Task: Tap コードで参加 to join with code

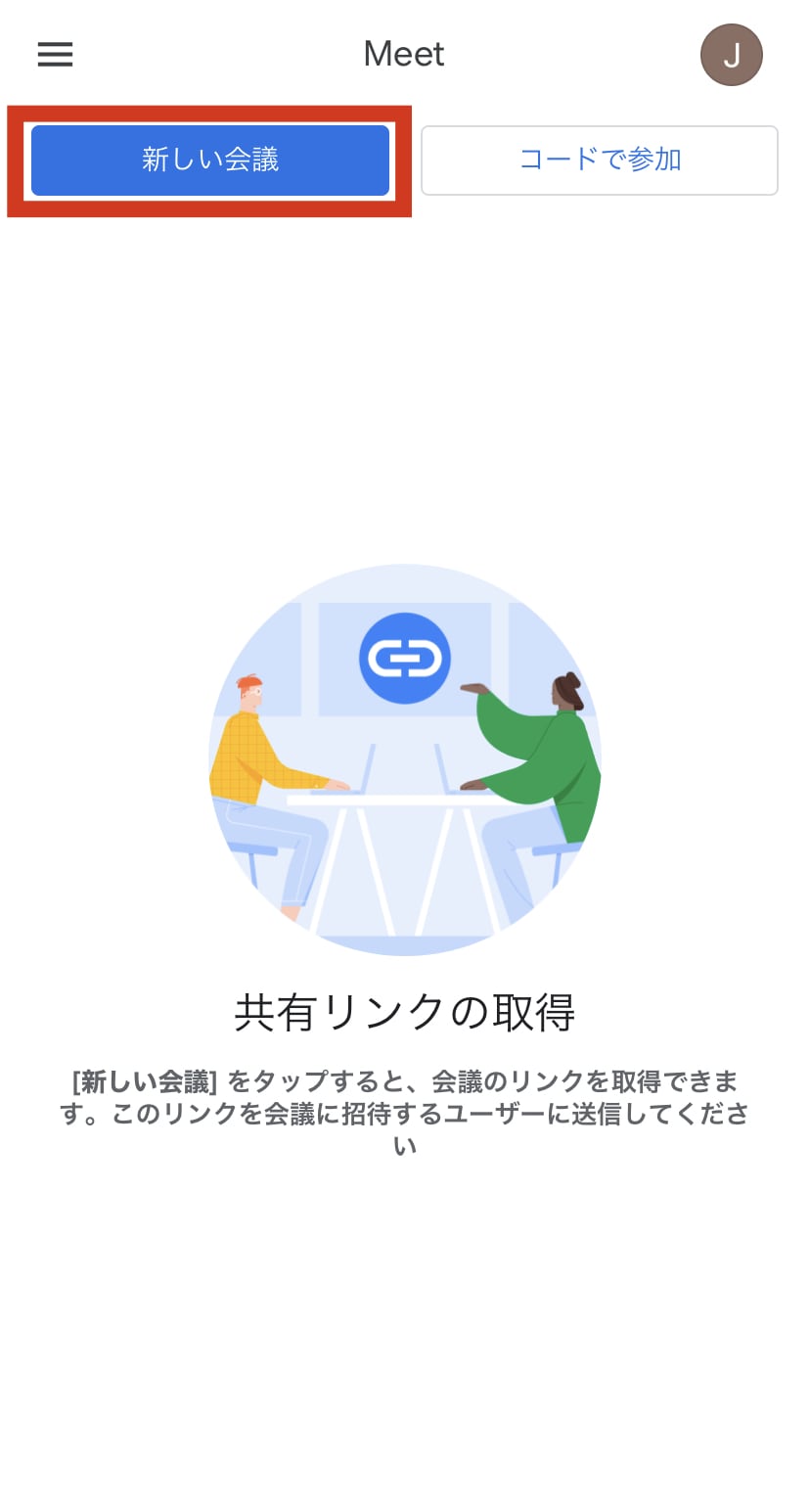Action: 600,160
